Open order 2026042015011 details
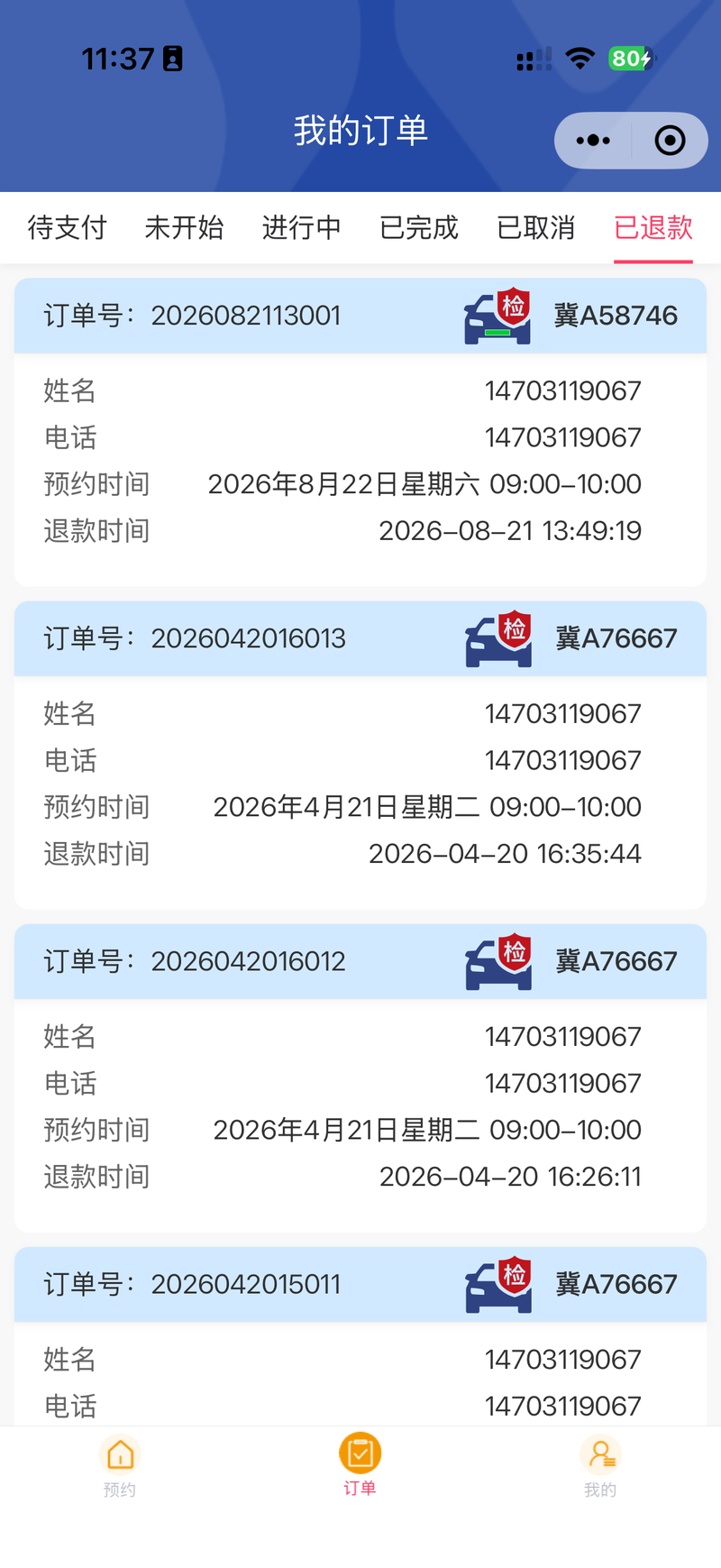Image resolution: width=721 pixels, height=1568 pixels. click(360, 1336)
